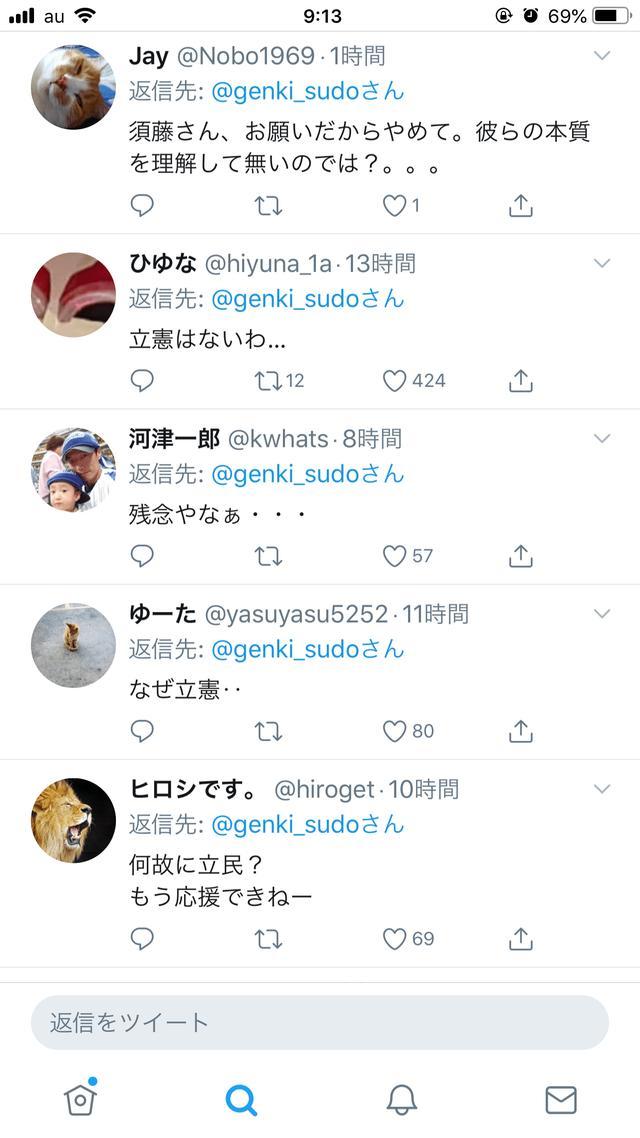This screenshot has height=1138, width=640.
Task: Like ゆーた's tweet
Action: (x=396, y=731)
